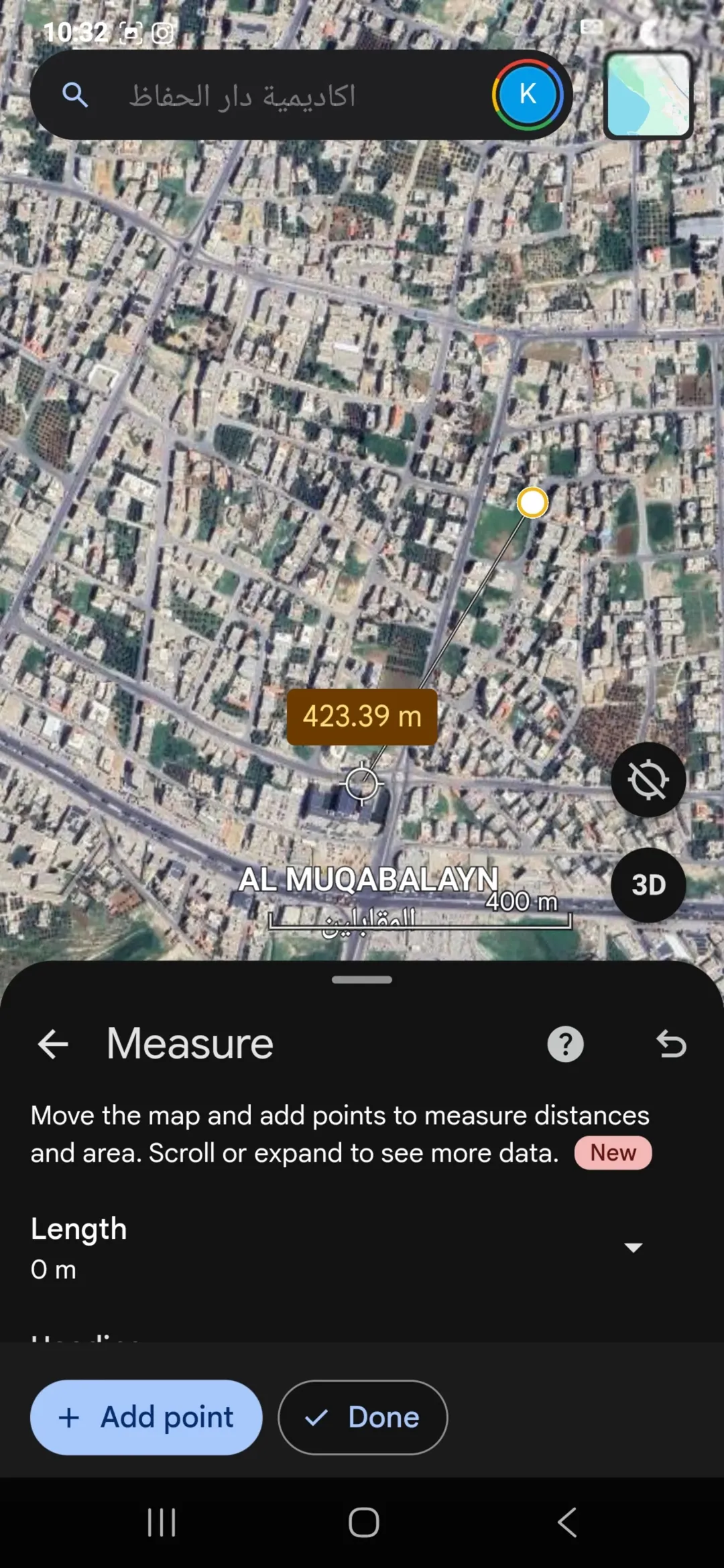The height and width of the screenshot is (1568, 724).
Task: Open the K account profile avatar
Action: coord(528,95)
